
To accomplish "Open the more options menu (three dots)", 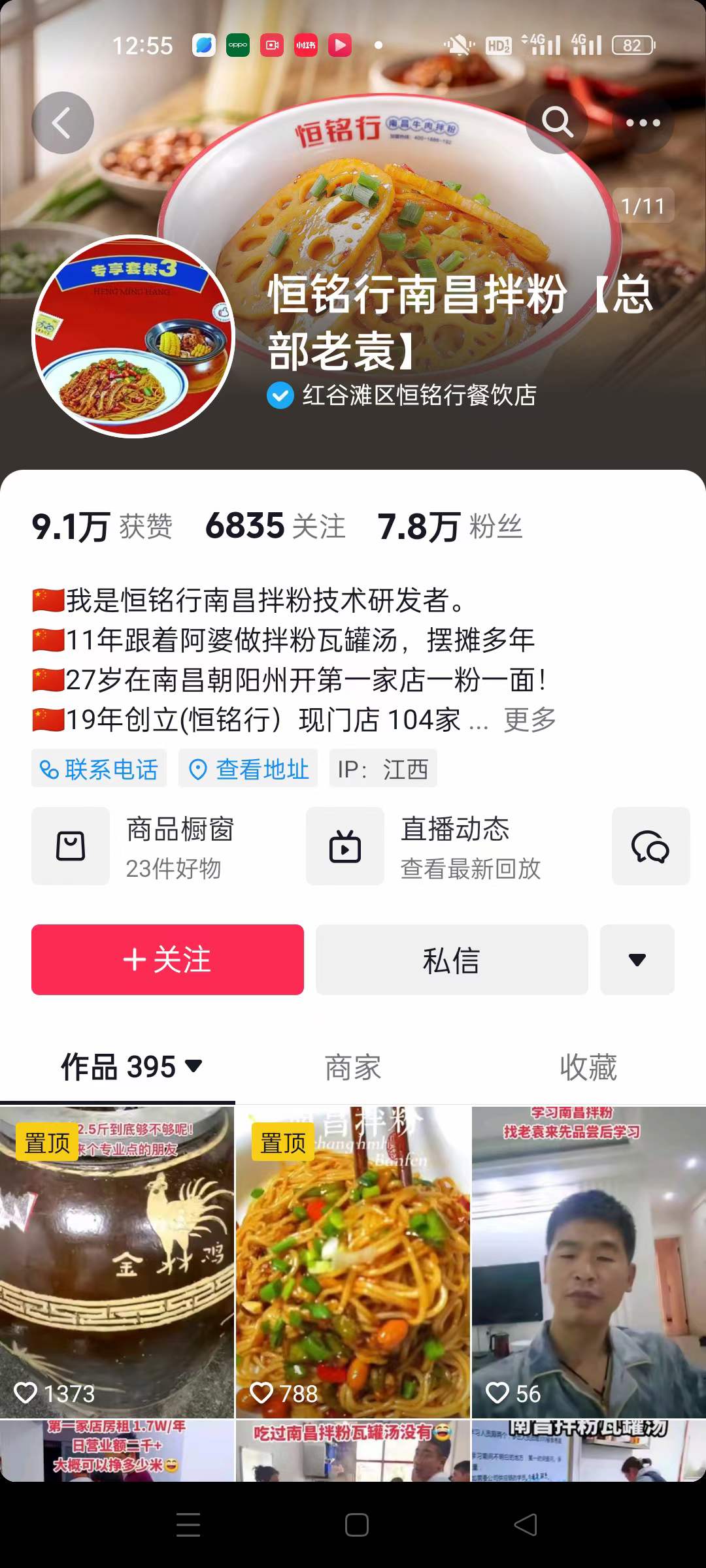I will pos(644,122).
